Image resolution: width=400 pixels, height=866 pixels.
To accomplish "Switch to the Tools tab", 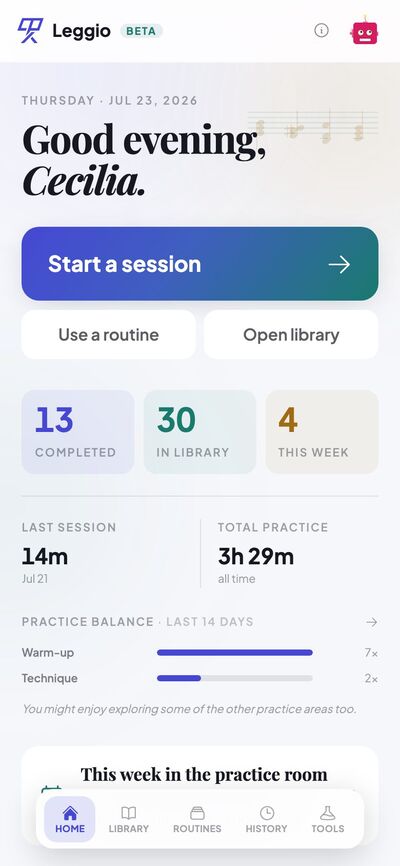I will (328, 820).
